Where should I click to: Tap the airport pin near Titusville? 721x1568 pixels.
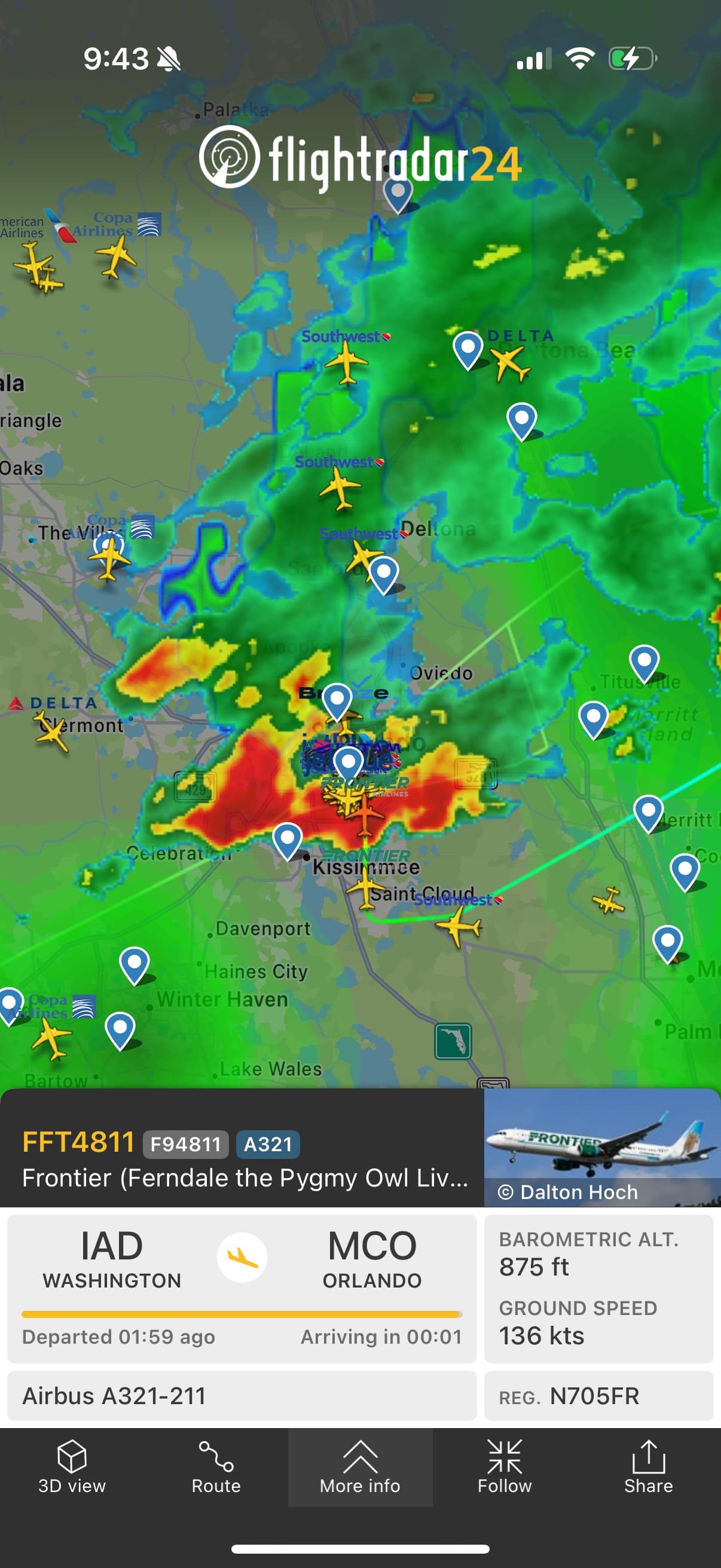coord(644,661)
